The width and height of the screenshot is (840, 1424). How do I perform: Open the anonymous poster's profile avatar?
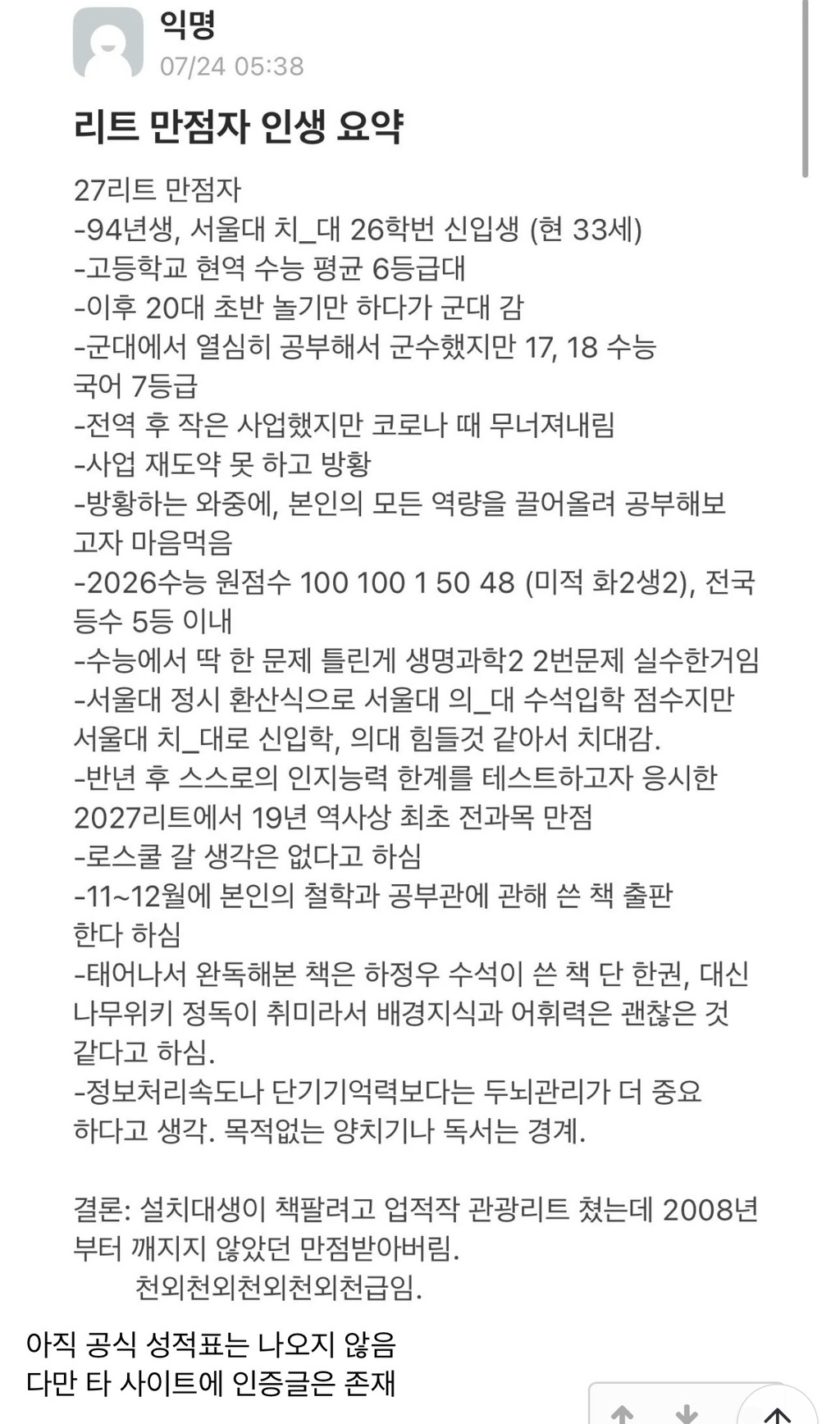coord(108,43)
